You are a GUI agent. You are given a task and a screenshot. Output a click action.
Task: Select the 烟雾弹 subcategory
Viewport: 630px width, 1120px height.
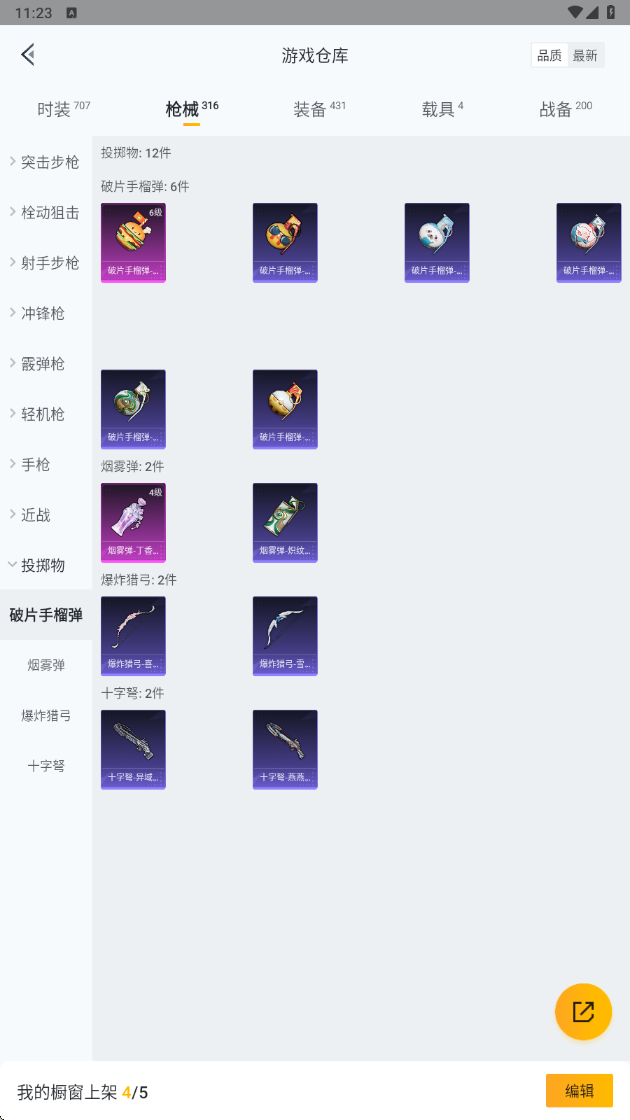[46, 665]
